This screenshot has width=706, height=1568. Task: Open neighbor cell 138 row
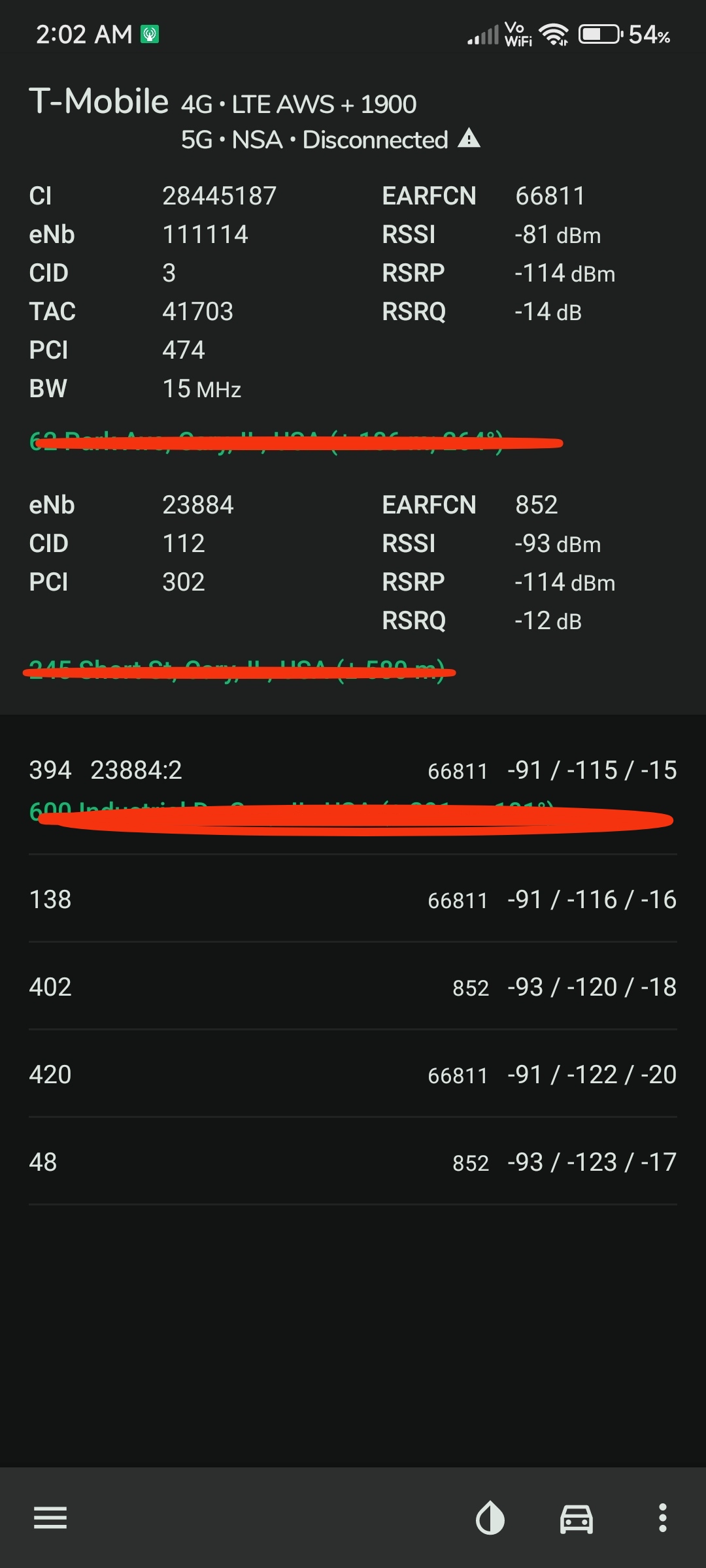click(353, 899)
